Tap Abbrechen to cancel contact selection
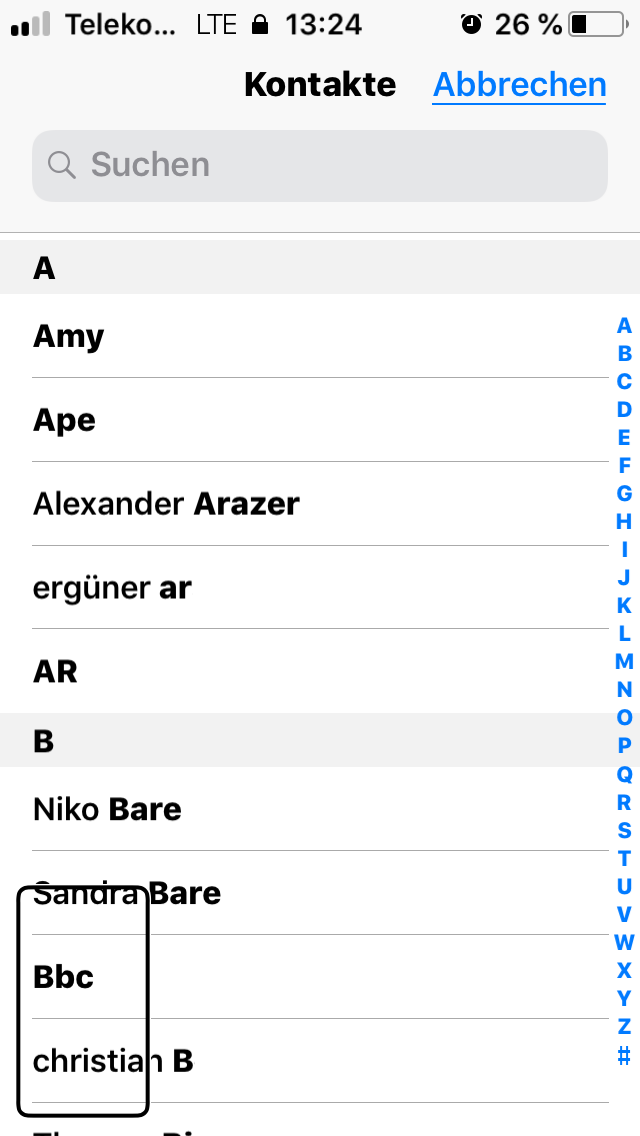The width and height of the screenshot is (640, 1136). (x=519, y=85)
